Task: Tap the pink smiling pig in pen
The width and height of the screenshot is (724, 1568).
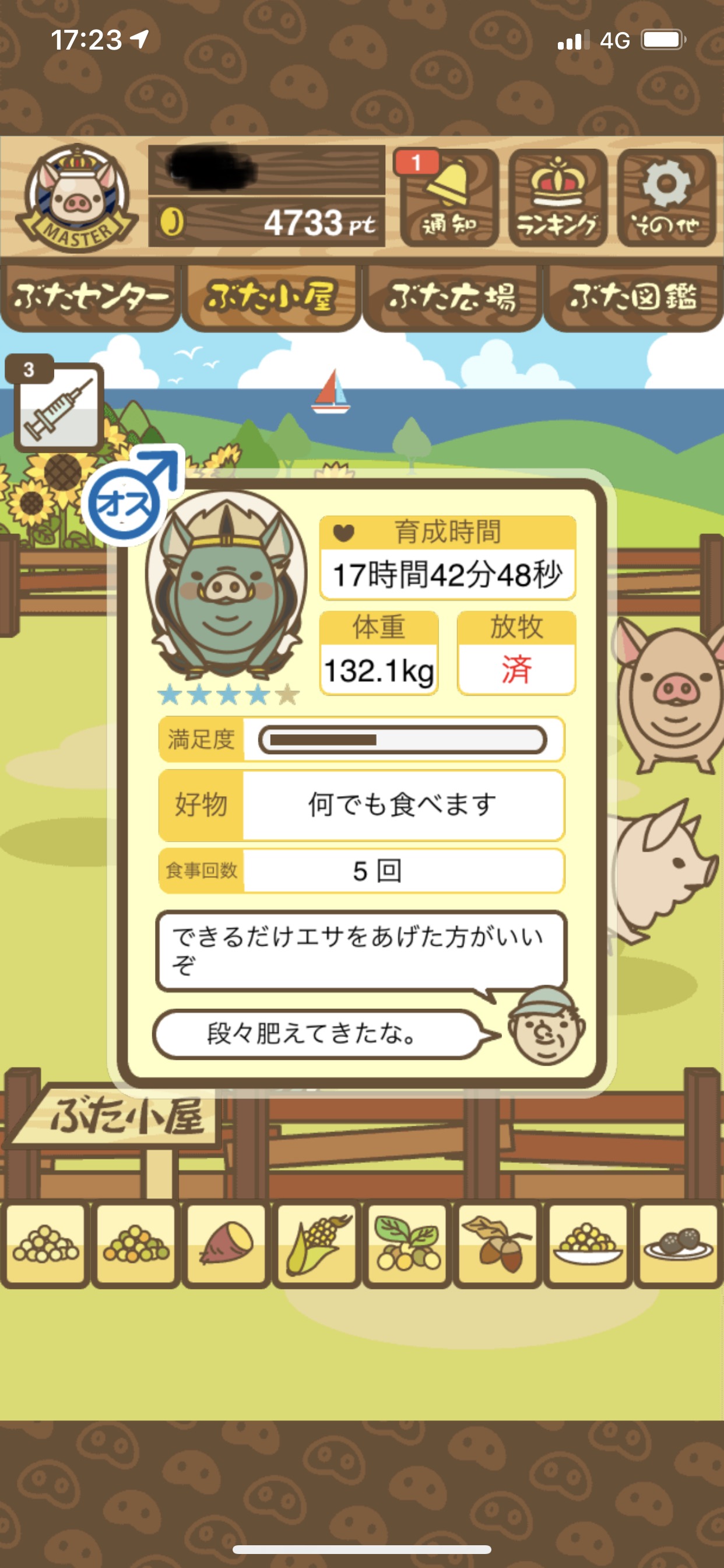Action: click(669, 694)
